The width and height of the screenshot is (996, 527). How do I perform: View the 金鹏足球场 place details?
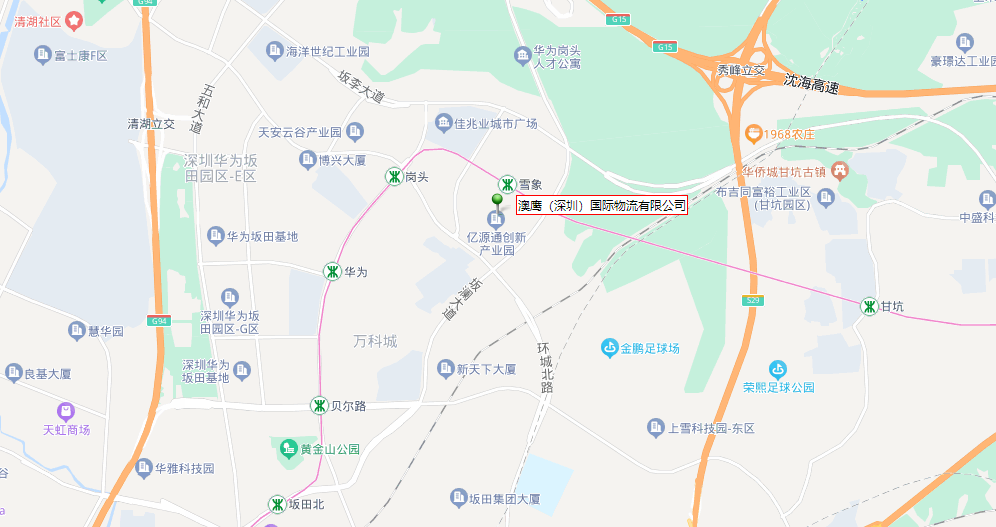pos(609,348)
